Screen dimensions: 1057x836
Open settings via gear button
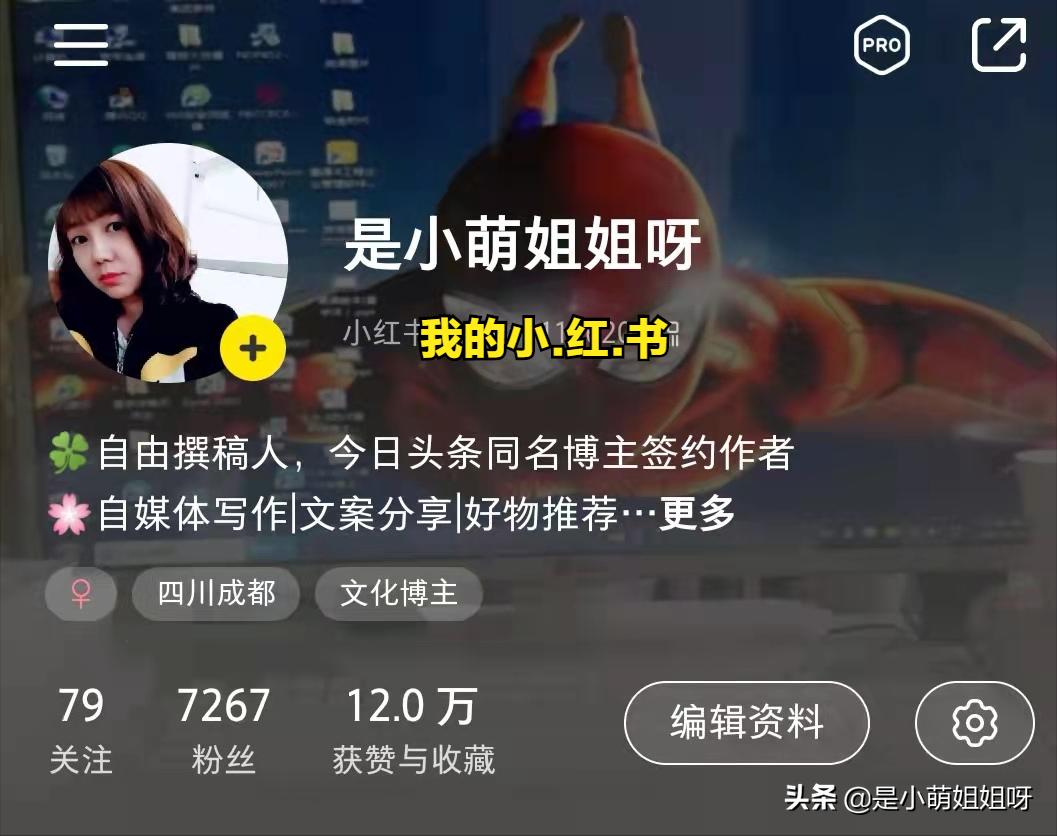[x=974, y=722]
